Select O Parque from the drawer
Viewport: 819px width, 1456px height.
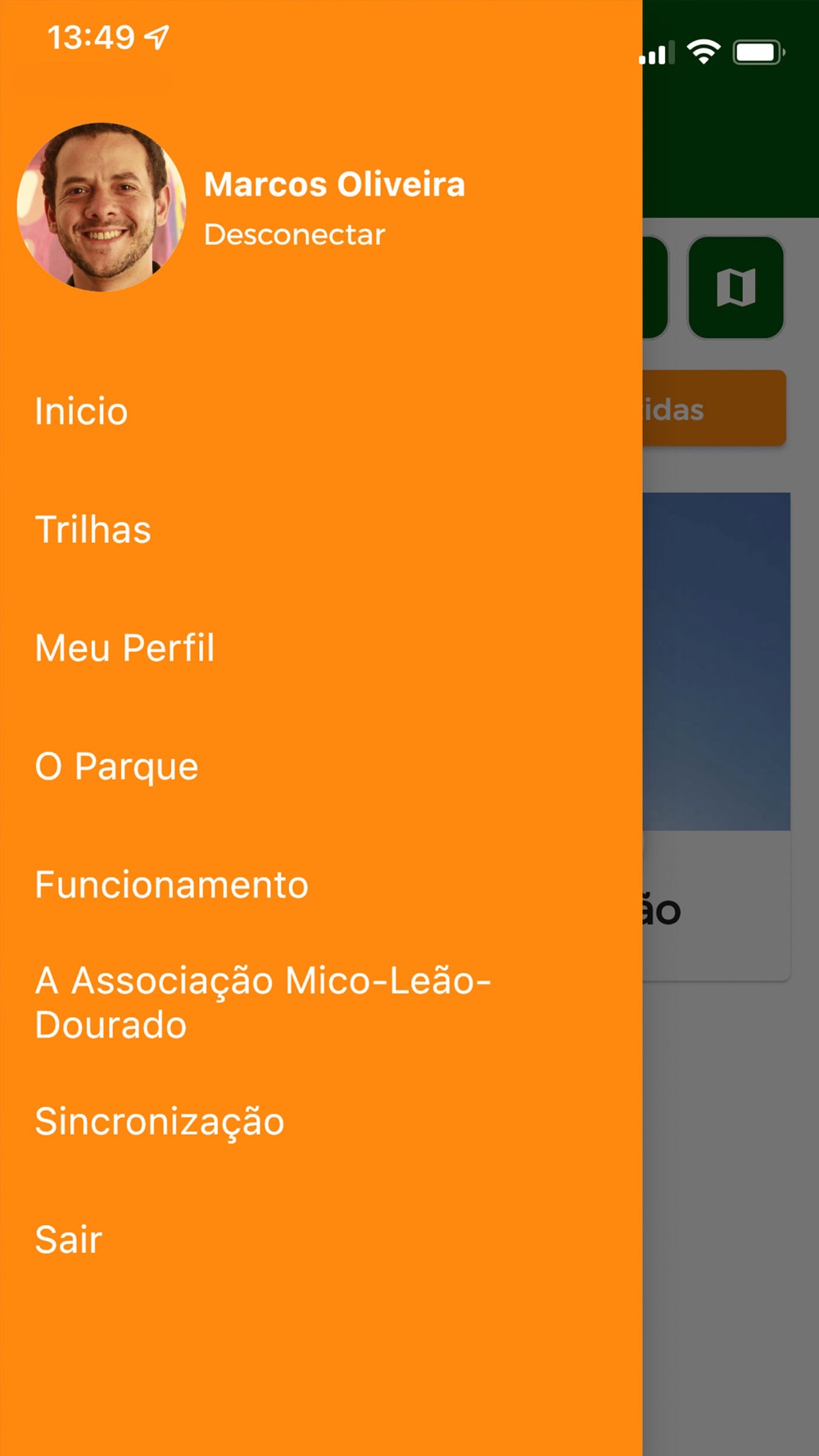[x=116, y=766]
